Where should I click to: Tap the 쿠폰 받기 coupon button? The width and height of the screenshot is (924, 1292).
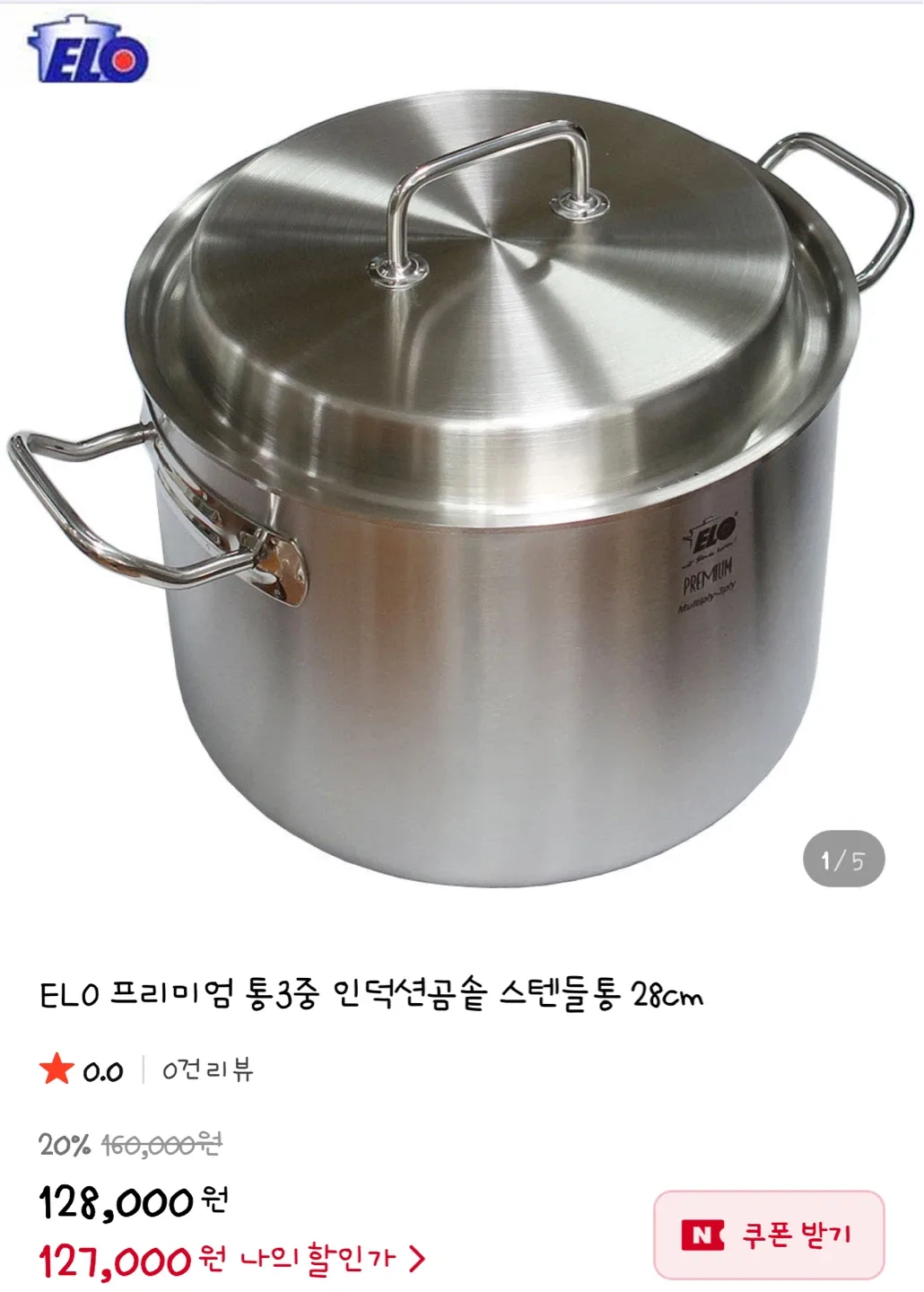click(x=769, y=1235)
